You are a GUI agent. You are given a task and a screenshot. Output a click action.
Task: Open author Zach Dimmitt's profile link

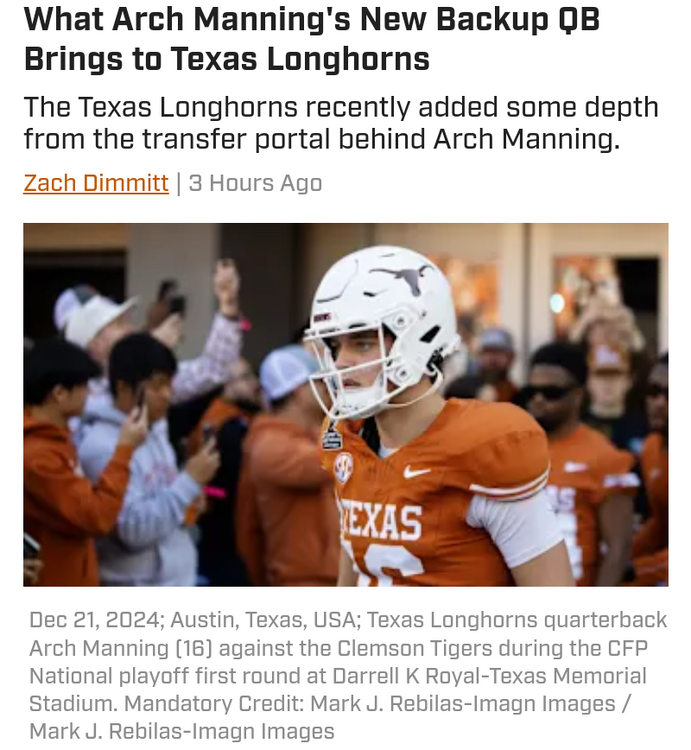pyautogui.click(x=96, y=183)
